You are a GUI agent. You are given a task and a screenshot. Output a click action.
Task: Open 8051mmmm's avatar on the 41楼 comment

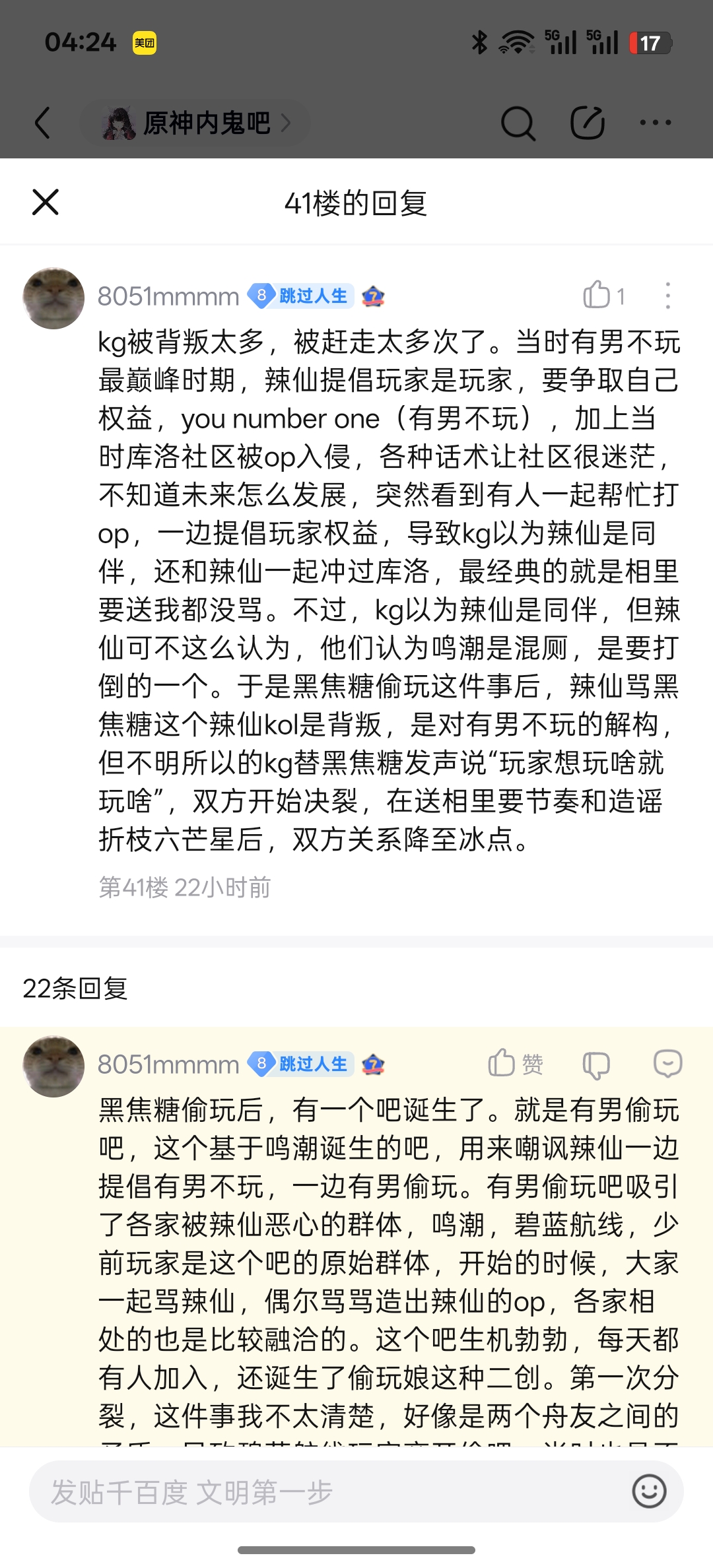point(53,298)
